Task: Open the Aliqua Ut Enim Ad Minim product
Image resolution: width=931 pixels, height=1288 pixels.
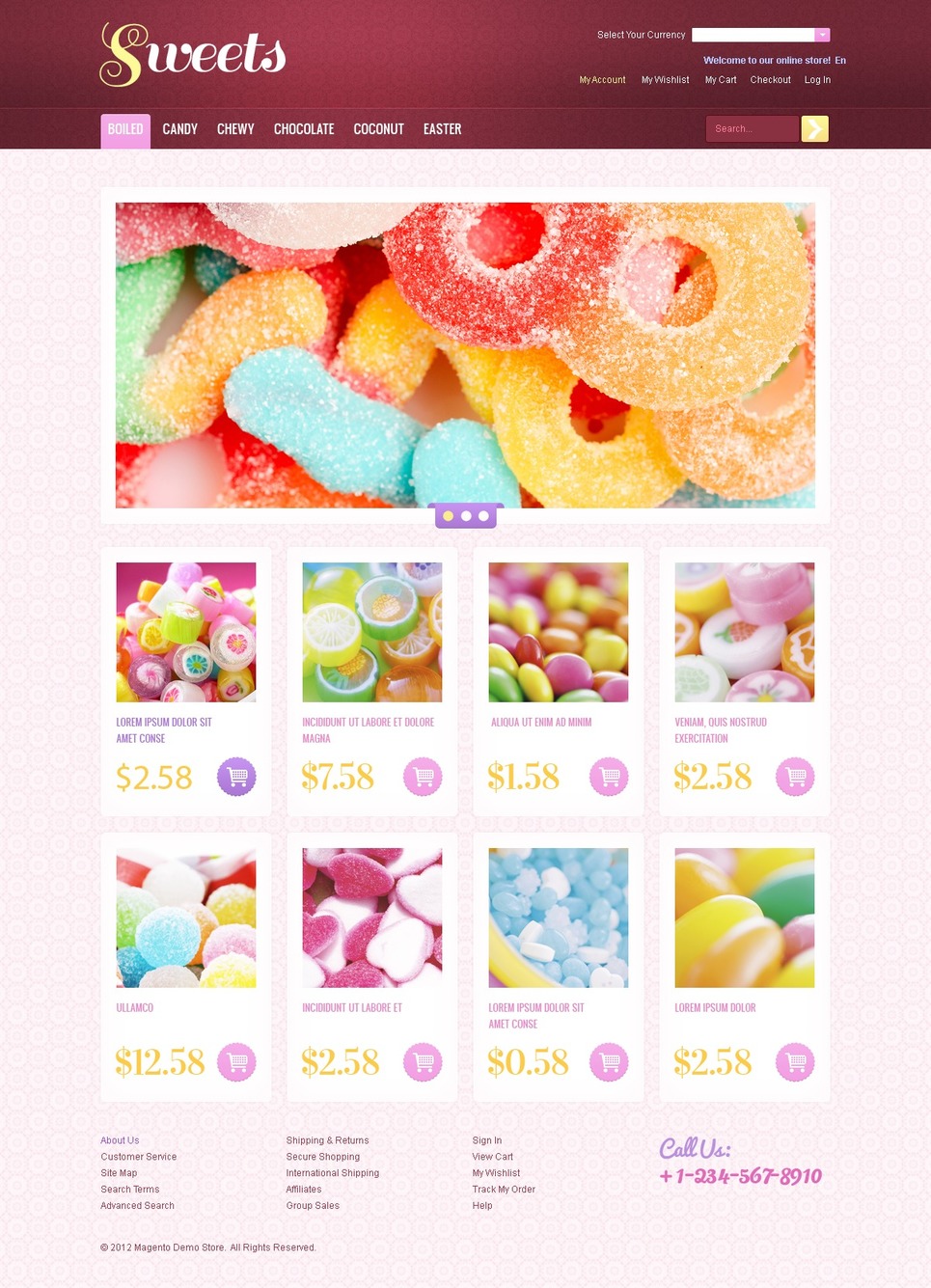Action: tap(540, 723)
